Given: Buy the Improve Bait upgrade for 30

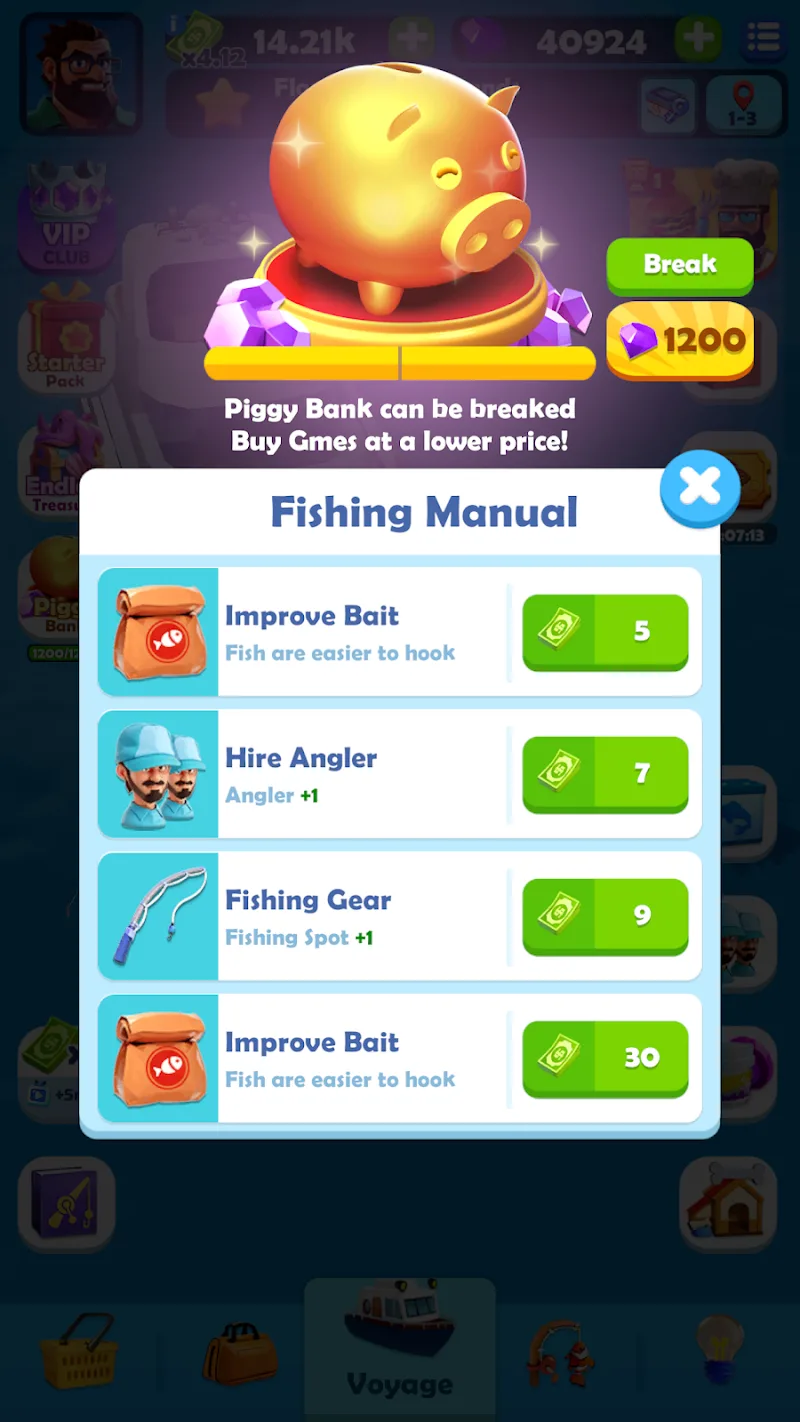Looking at the screenshot, I should (x=605, y=1057).
